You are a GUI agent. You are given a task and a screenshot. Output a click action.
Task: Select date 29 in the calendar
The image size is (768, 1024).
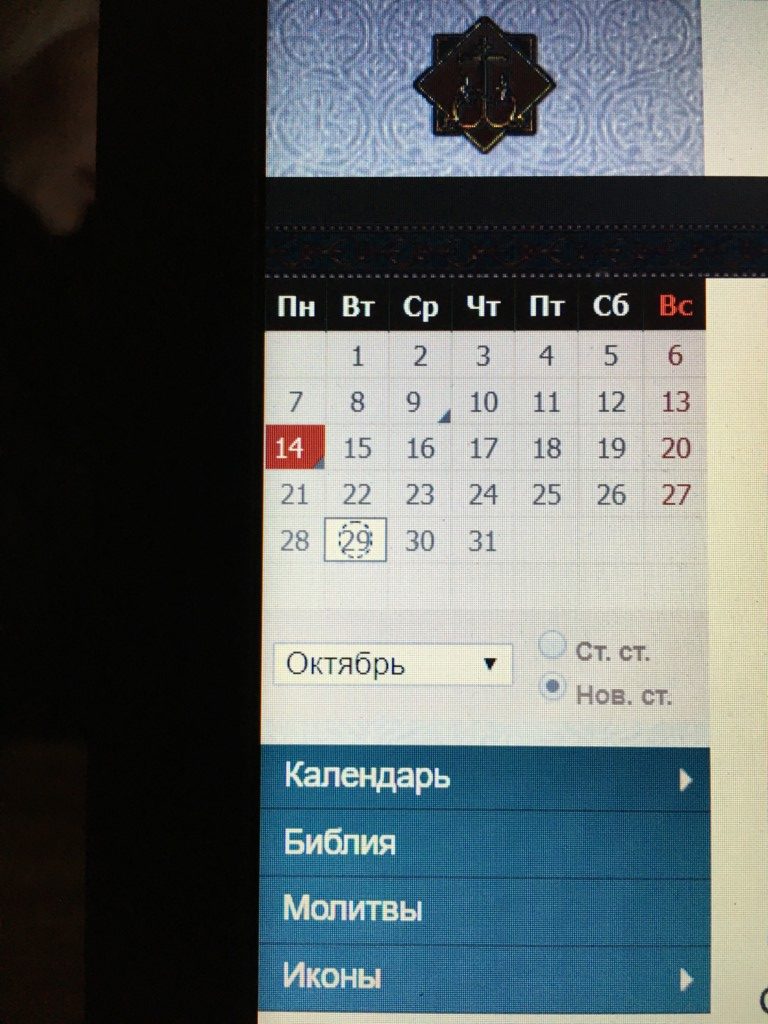pos(356,541)
